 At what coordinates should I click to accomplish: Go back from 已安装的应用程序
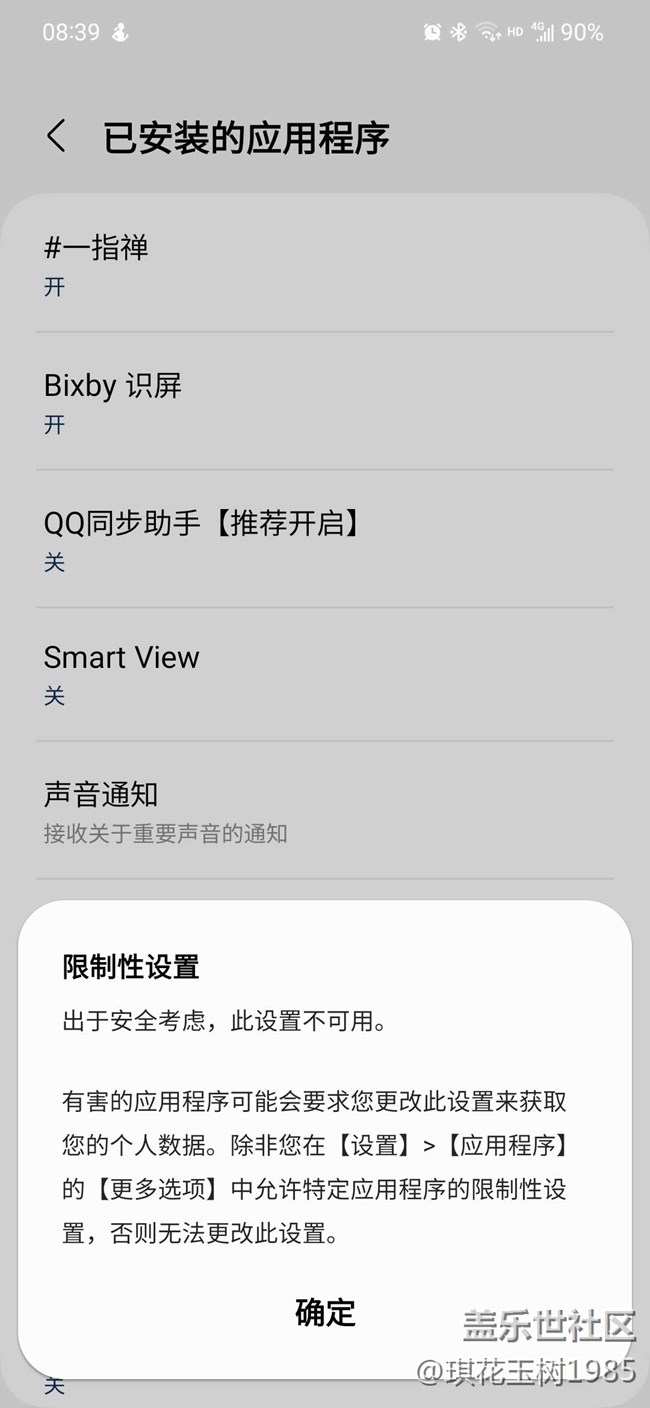[x=57, y=136]
